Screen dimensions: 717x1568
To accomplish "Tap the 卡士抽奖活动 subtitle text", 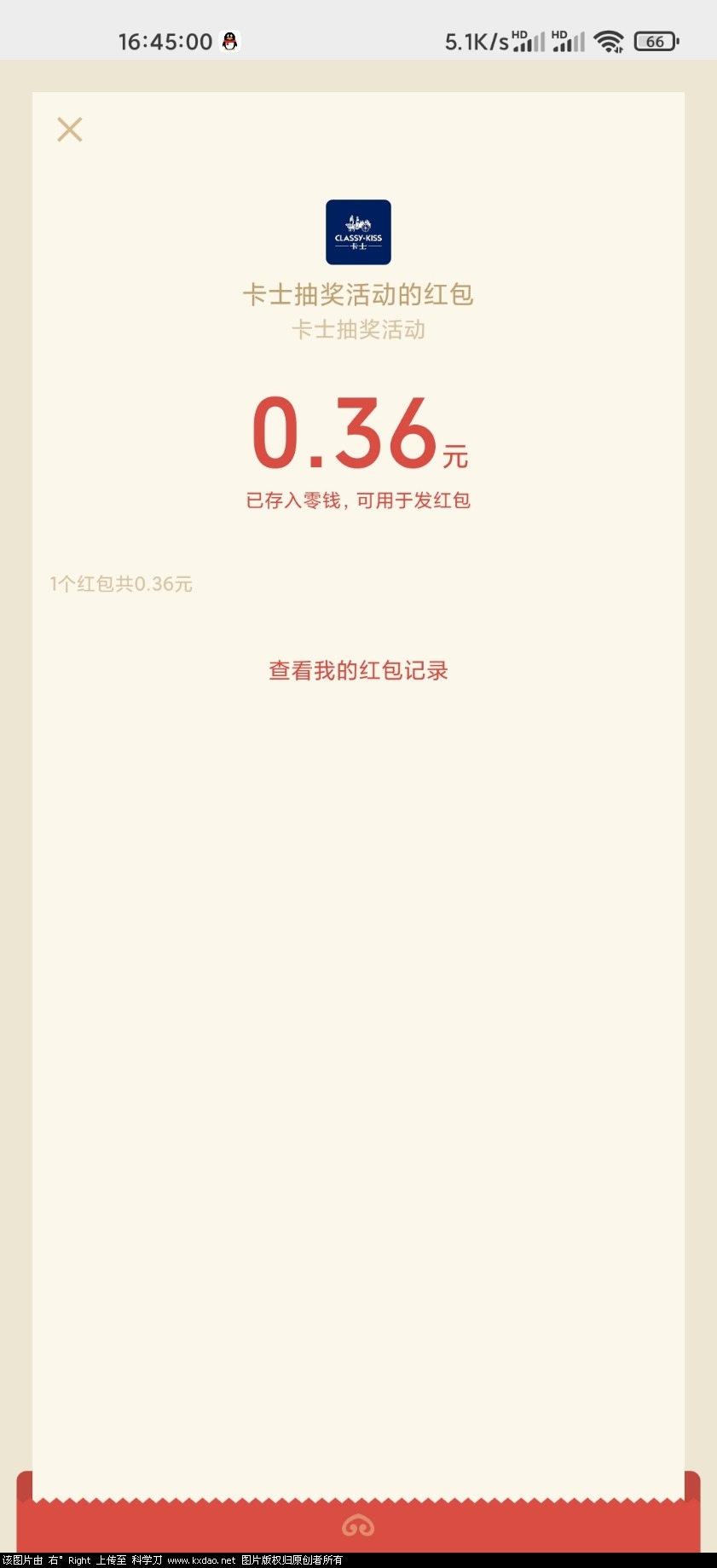I will [358, 331].
